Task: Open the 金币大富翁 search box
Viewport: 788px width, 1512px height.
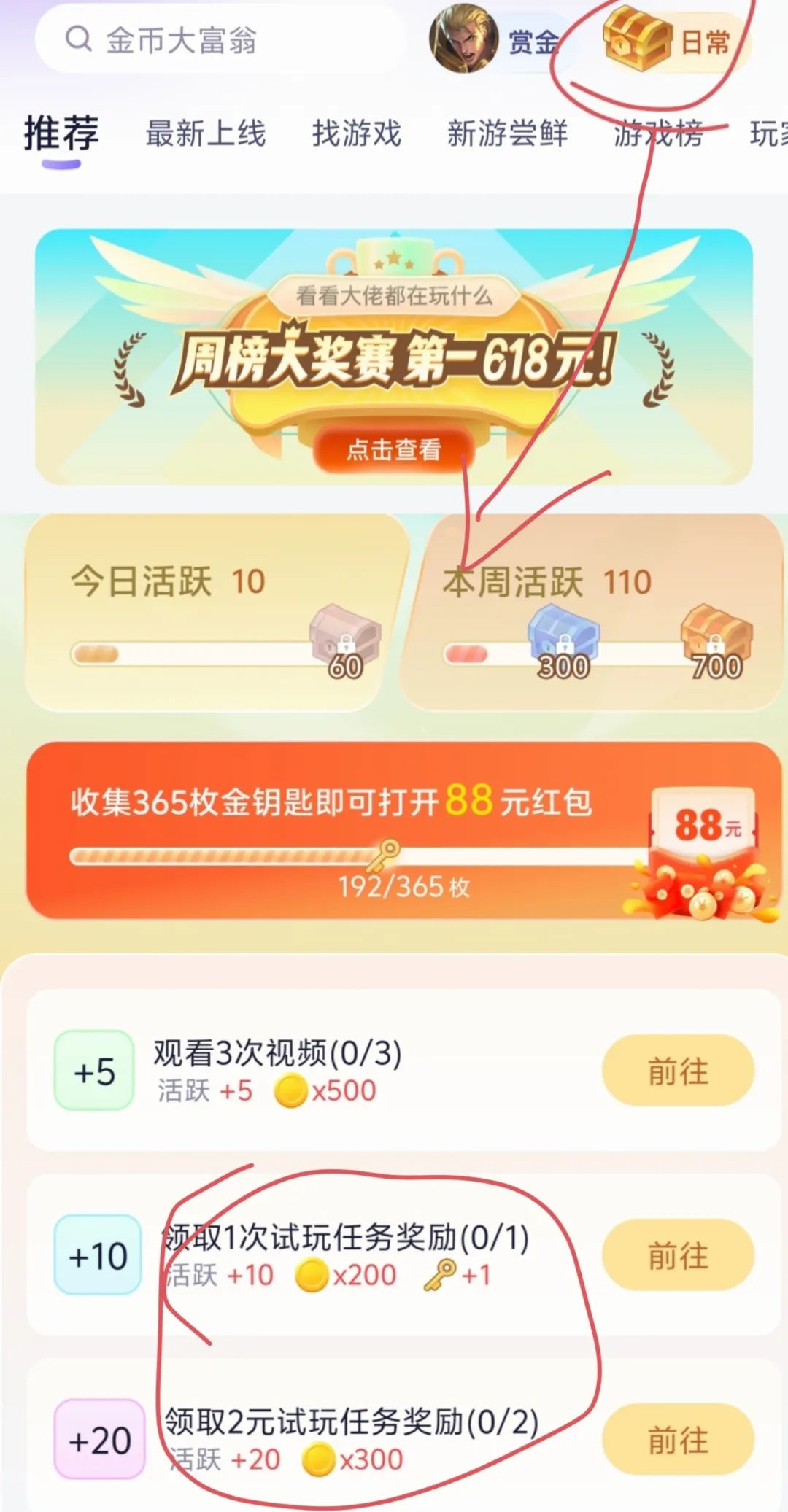Action: point(219,39)
